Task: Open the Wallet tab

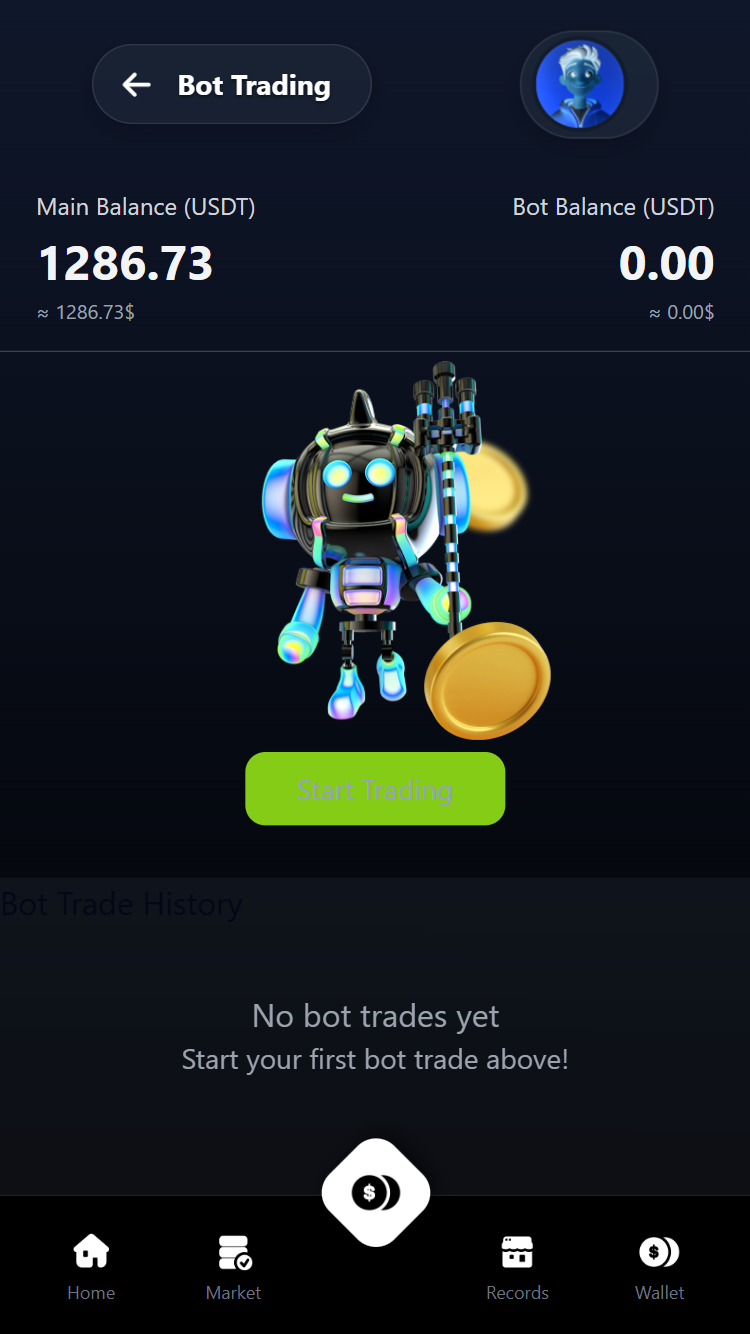Action: pos(659,1266)
